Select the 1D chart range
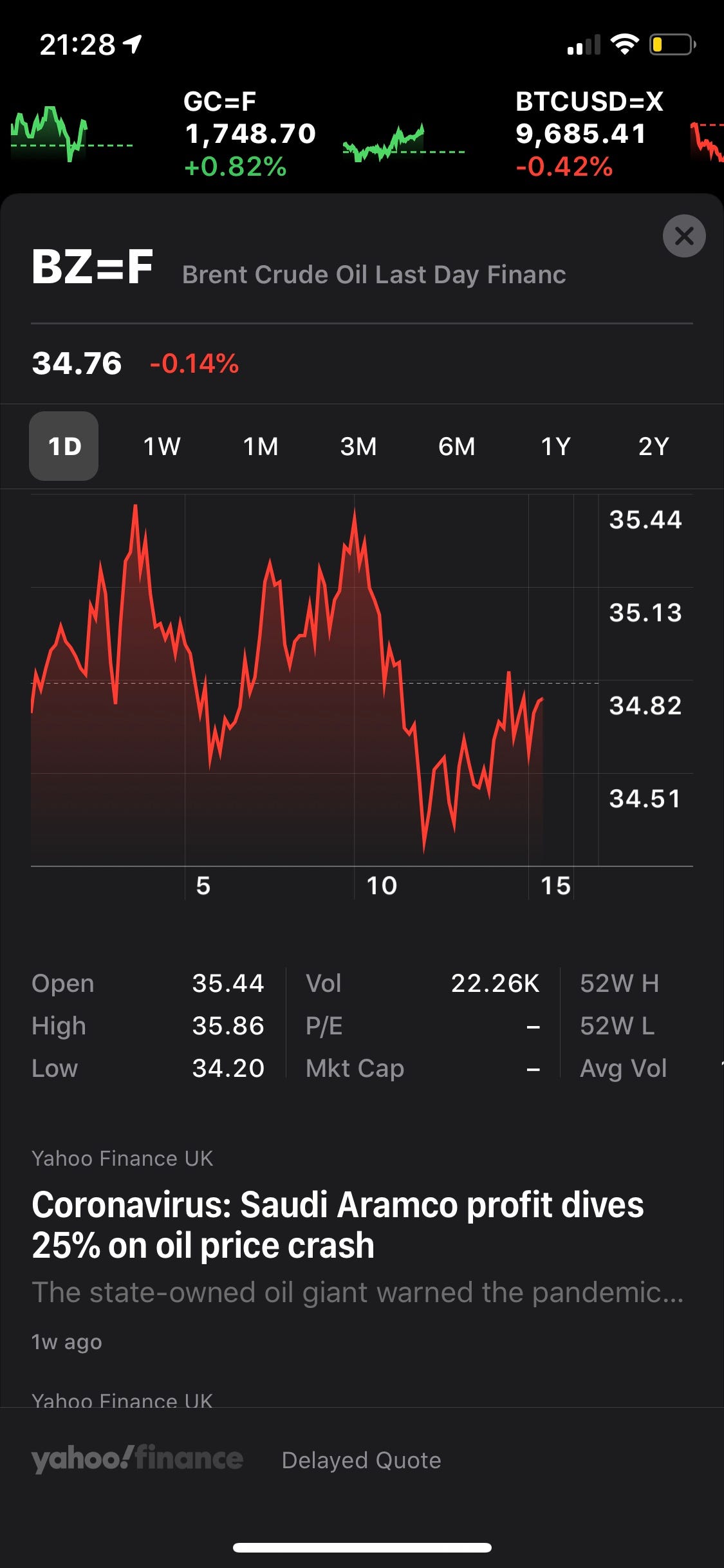724x1568 pixels. pyautogui.click(x=64, y=446)
